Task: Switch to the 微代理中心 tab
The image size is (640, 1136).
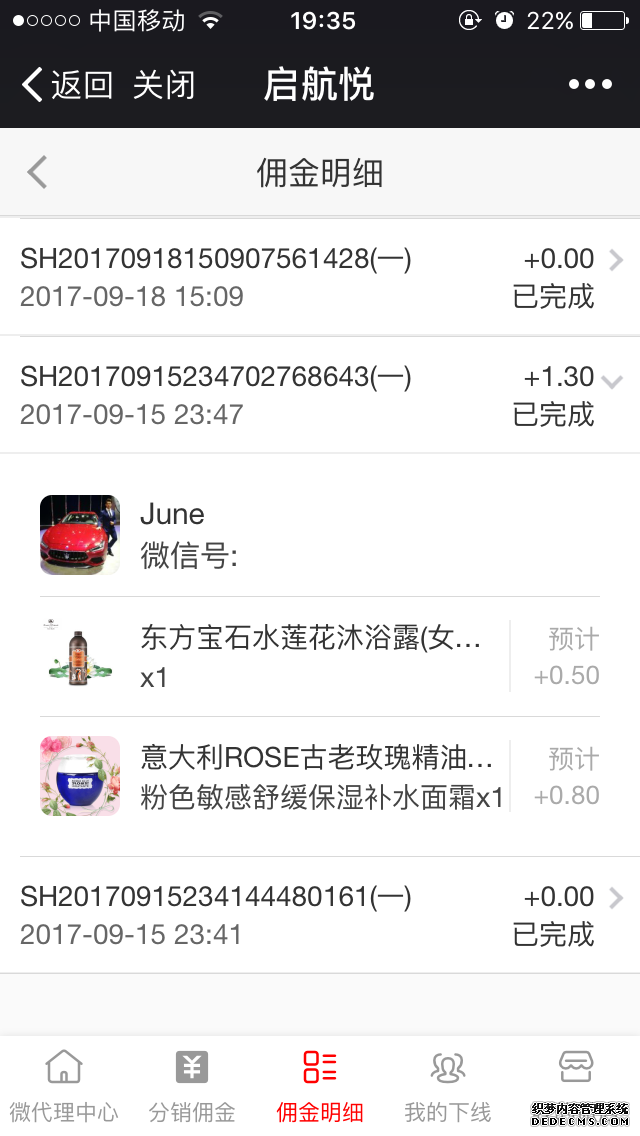Action: [x=64, y=1085]
